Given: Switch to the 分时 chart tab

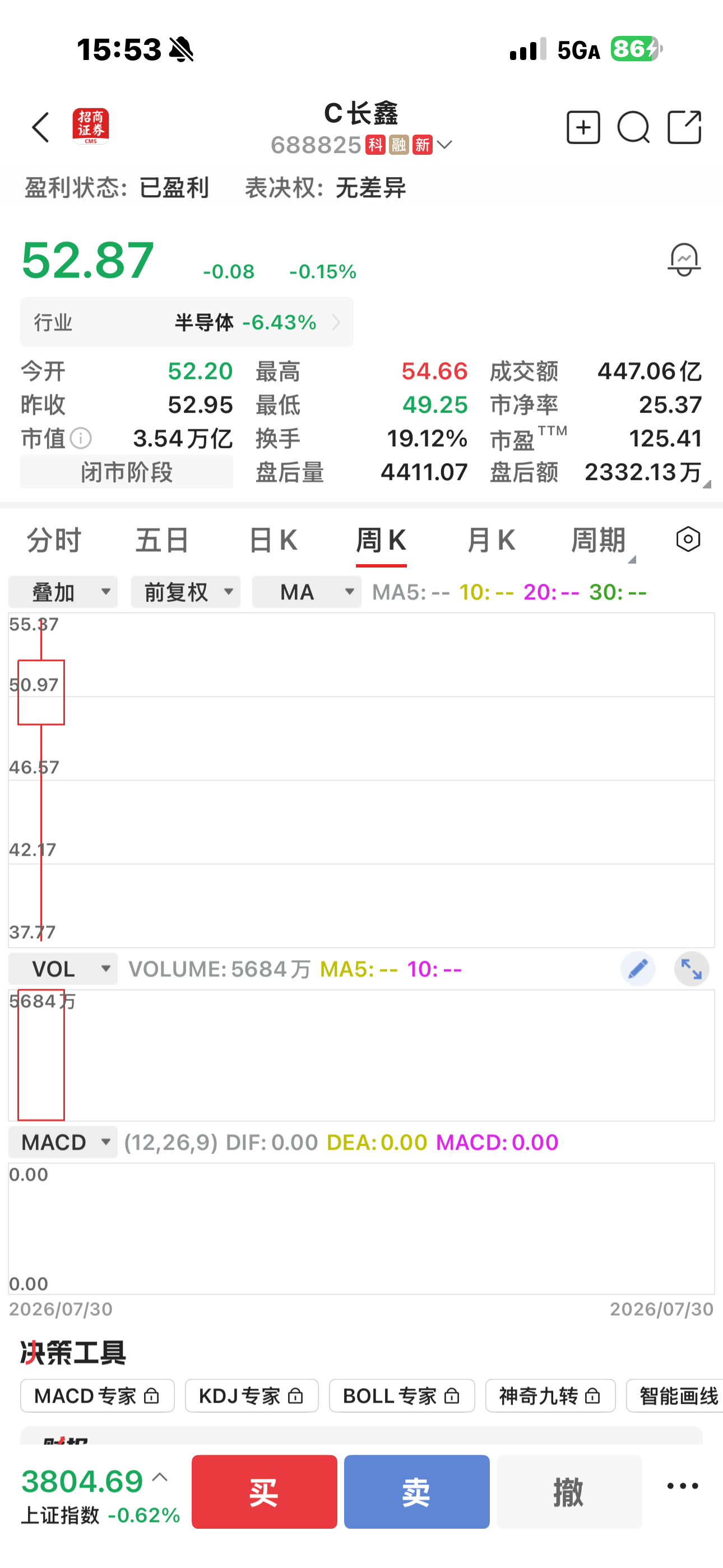Looking at the screenshot, I should (54, 541).
